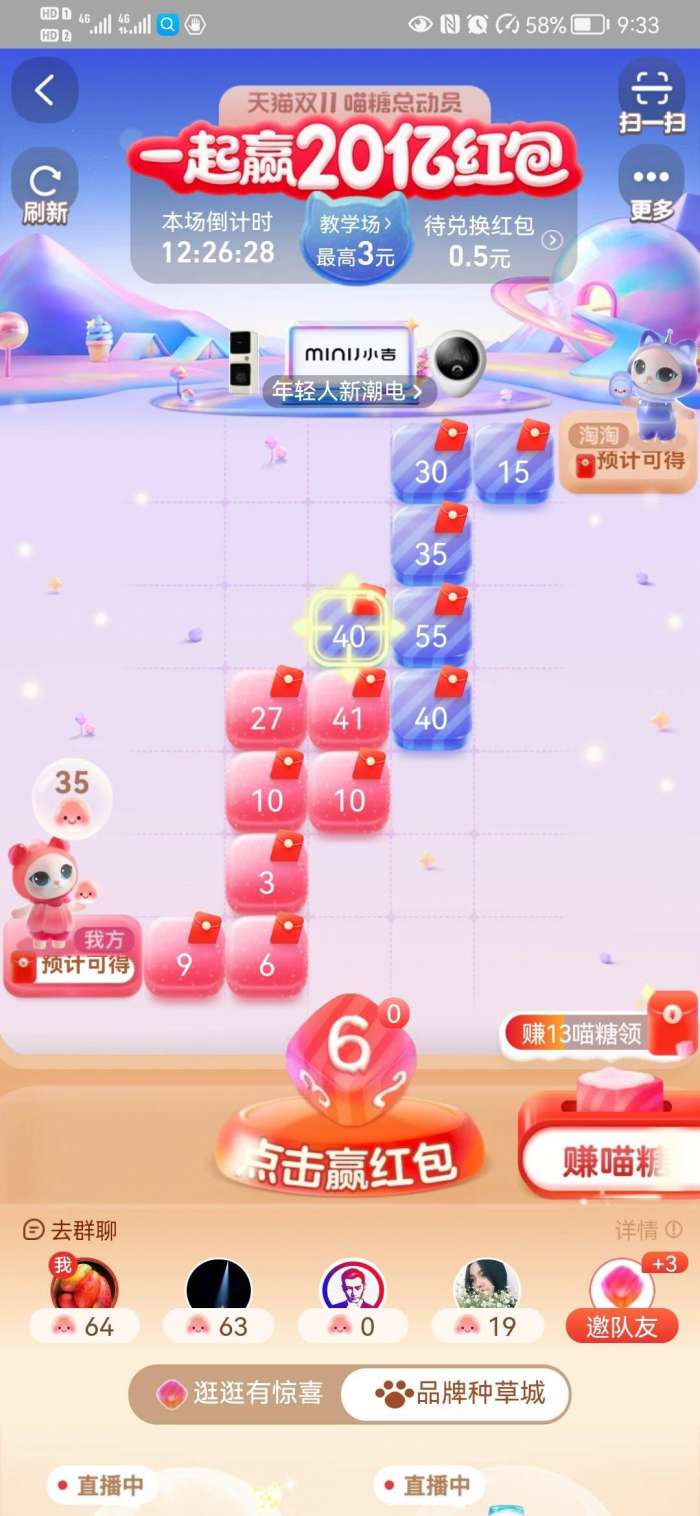The height and width of the screenshot is (1516, 700).
Task: View 待兑换红包 0.5元 details
Action: (492, 241)
